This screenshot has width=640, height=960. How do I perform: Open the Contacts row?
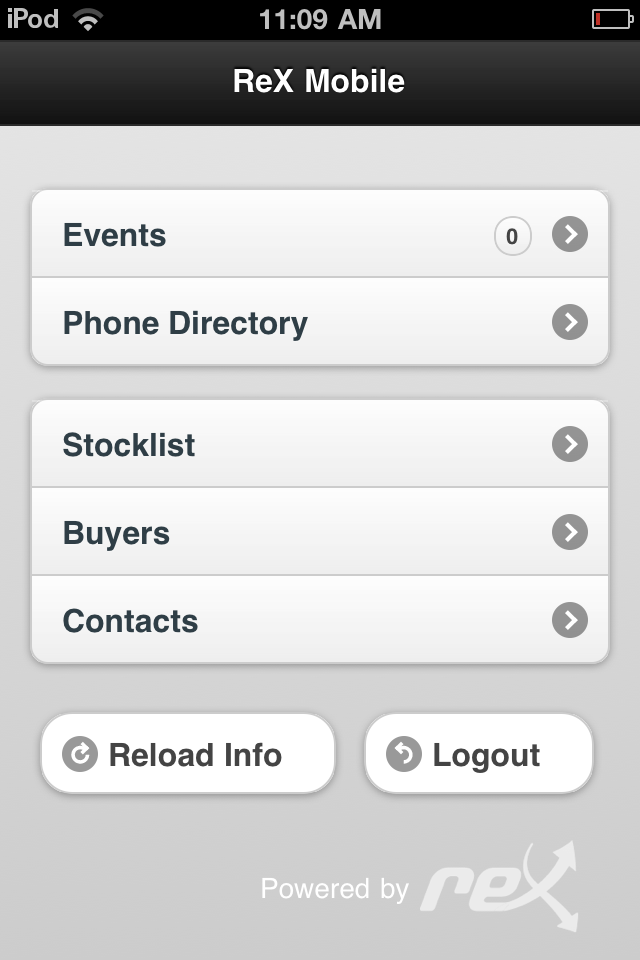click(320, 620)
